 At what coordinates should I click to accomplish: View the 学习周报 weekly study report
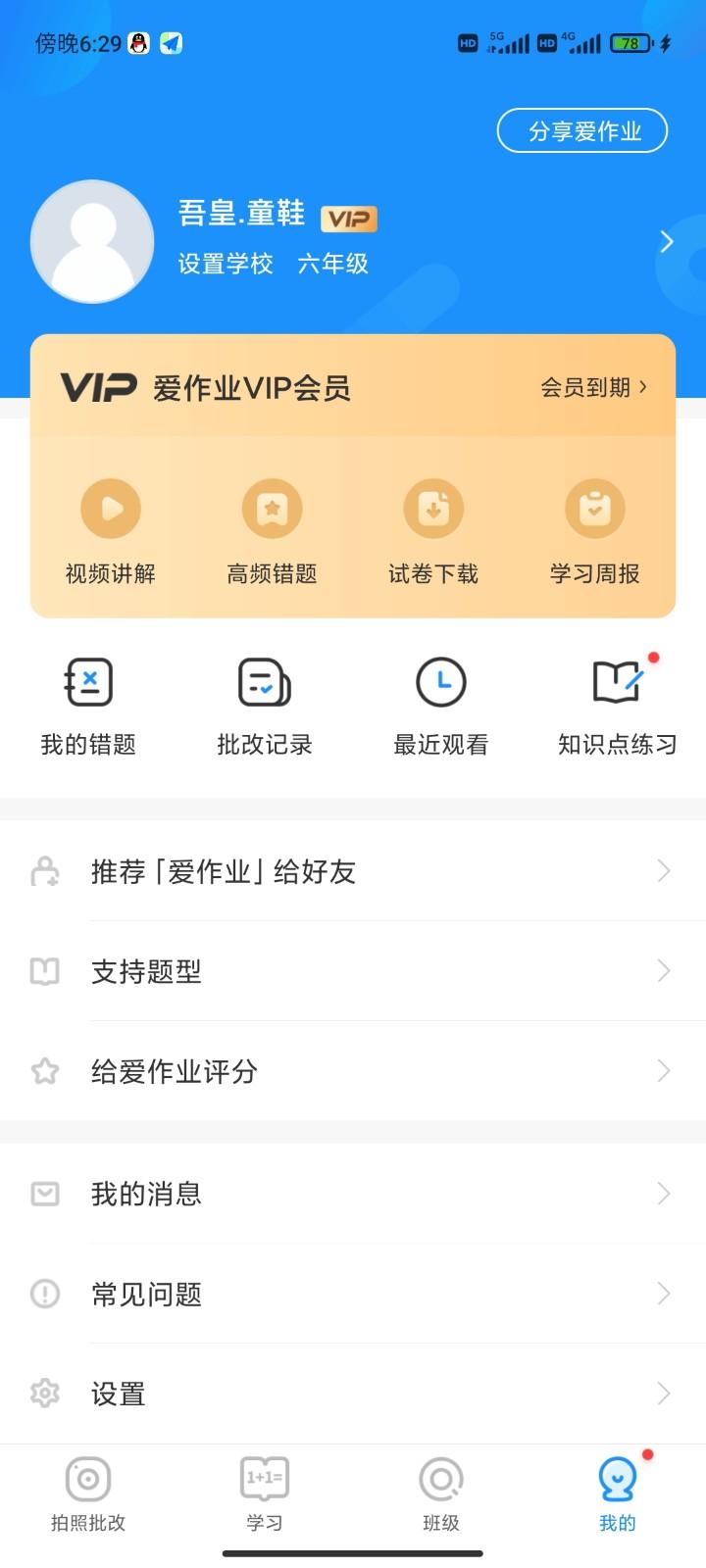click(x=594, y=529)
